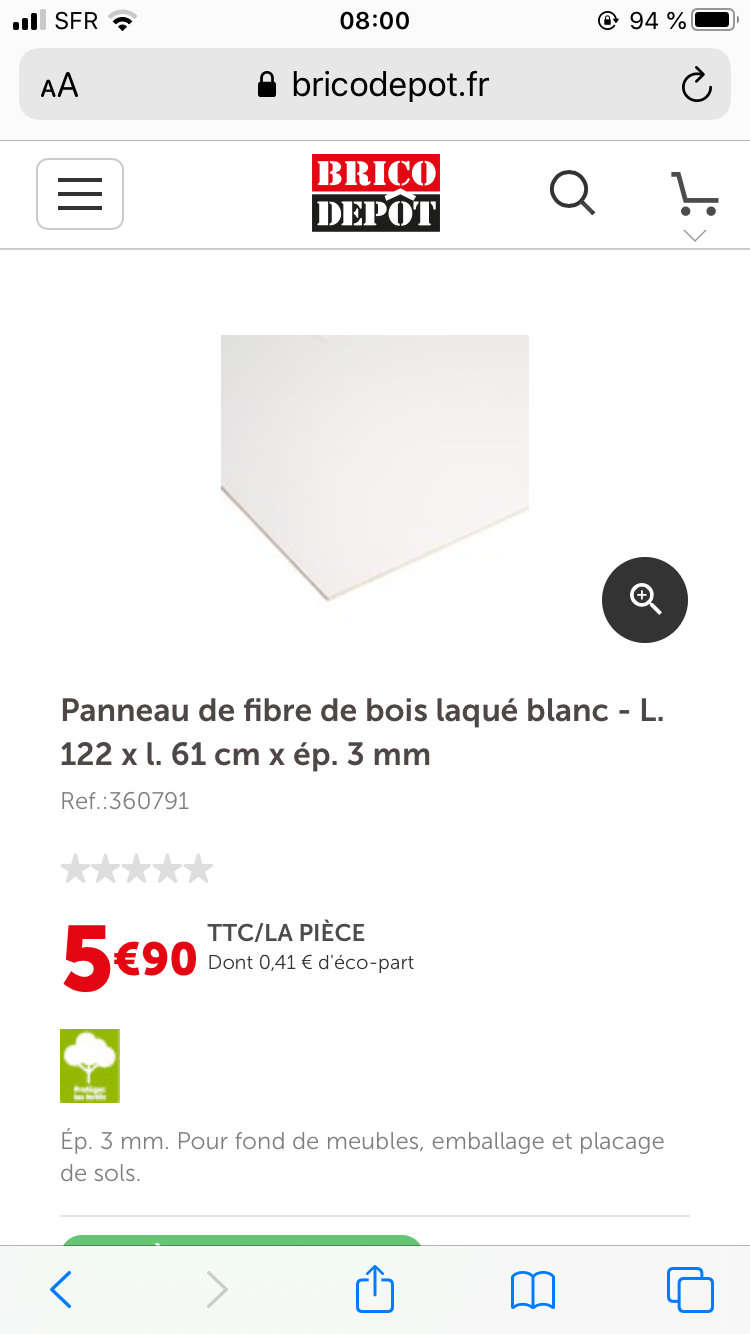Open the site search magnifier
The image size is (750, 1334).
pyautogui.click(x=572, y=192)
